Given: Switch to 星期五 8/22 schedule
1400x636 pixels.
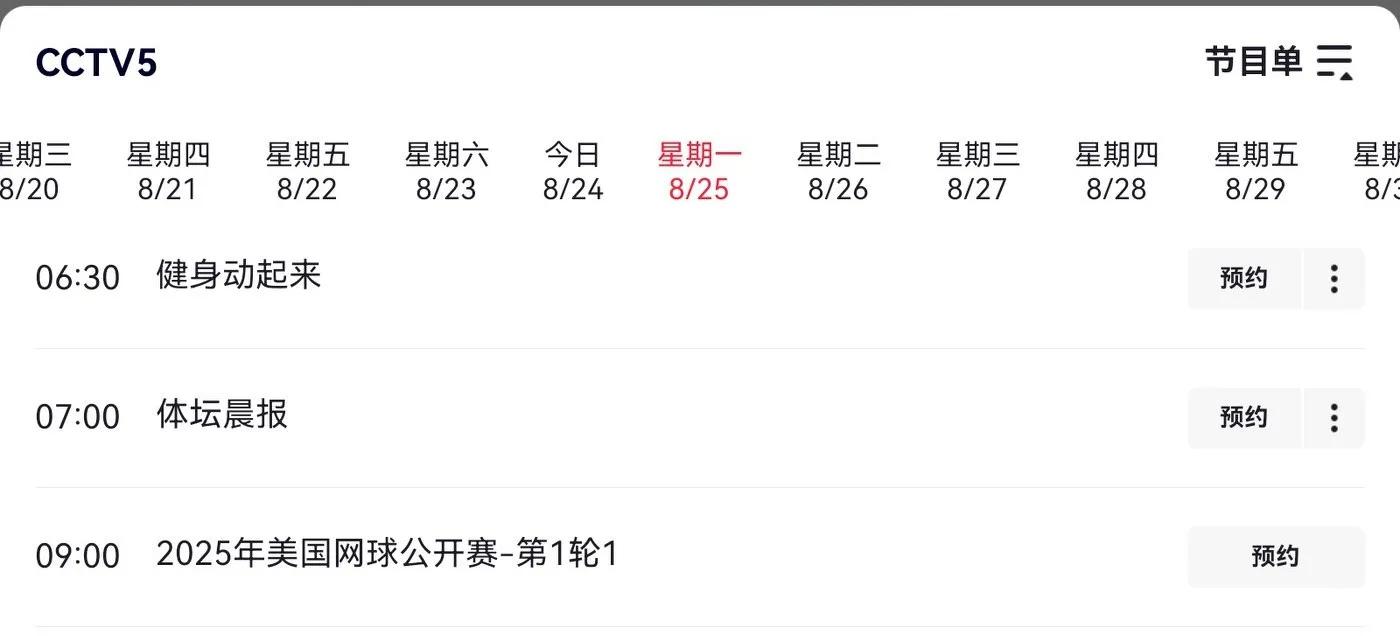Looking at the screenshot, I should click(x=307, y=171).
